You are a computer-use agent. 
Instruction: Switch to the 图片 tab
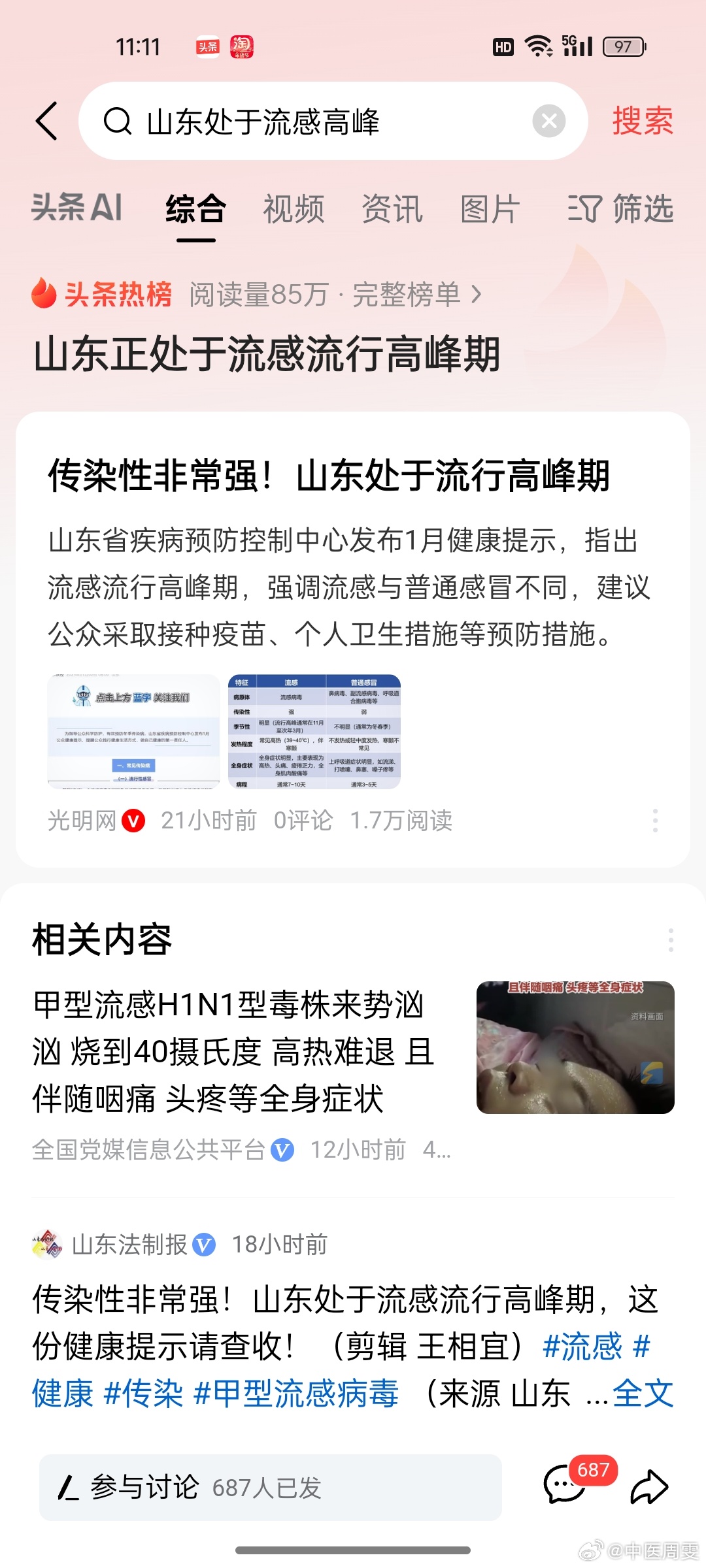(x=488, y=210)
